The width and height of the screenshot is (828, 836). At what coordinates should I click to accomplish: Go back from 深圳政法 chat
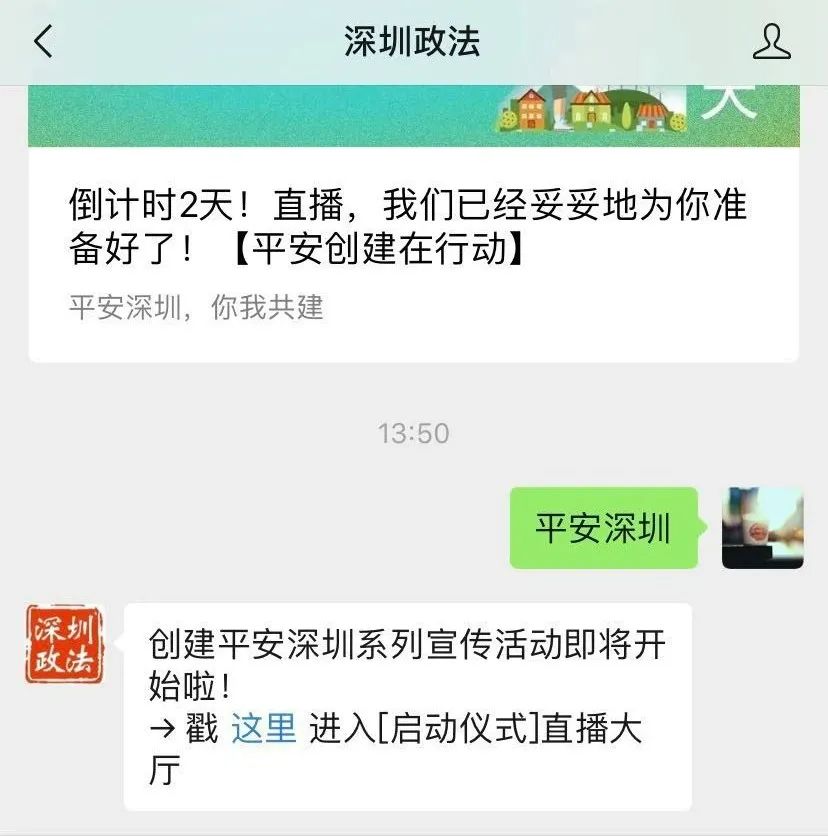[x=43, y=42]
